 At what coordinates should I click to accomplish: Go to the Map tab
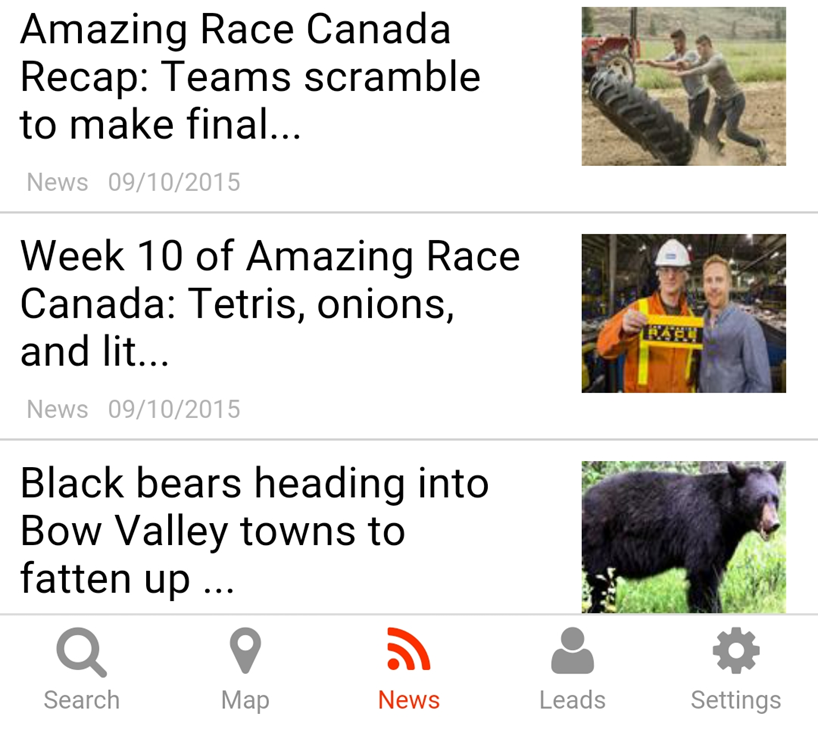245,671
